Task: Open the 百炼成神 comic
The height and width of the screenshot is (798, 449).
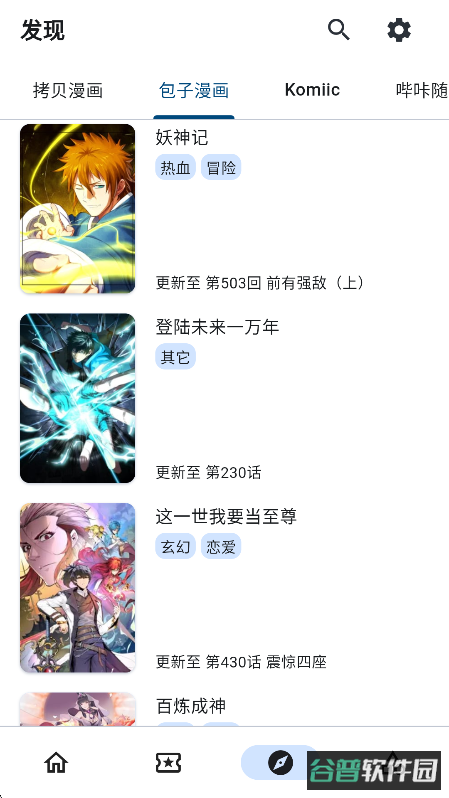Action: click(x=224, y=708)
